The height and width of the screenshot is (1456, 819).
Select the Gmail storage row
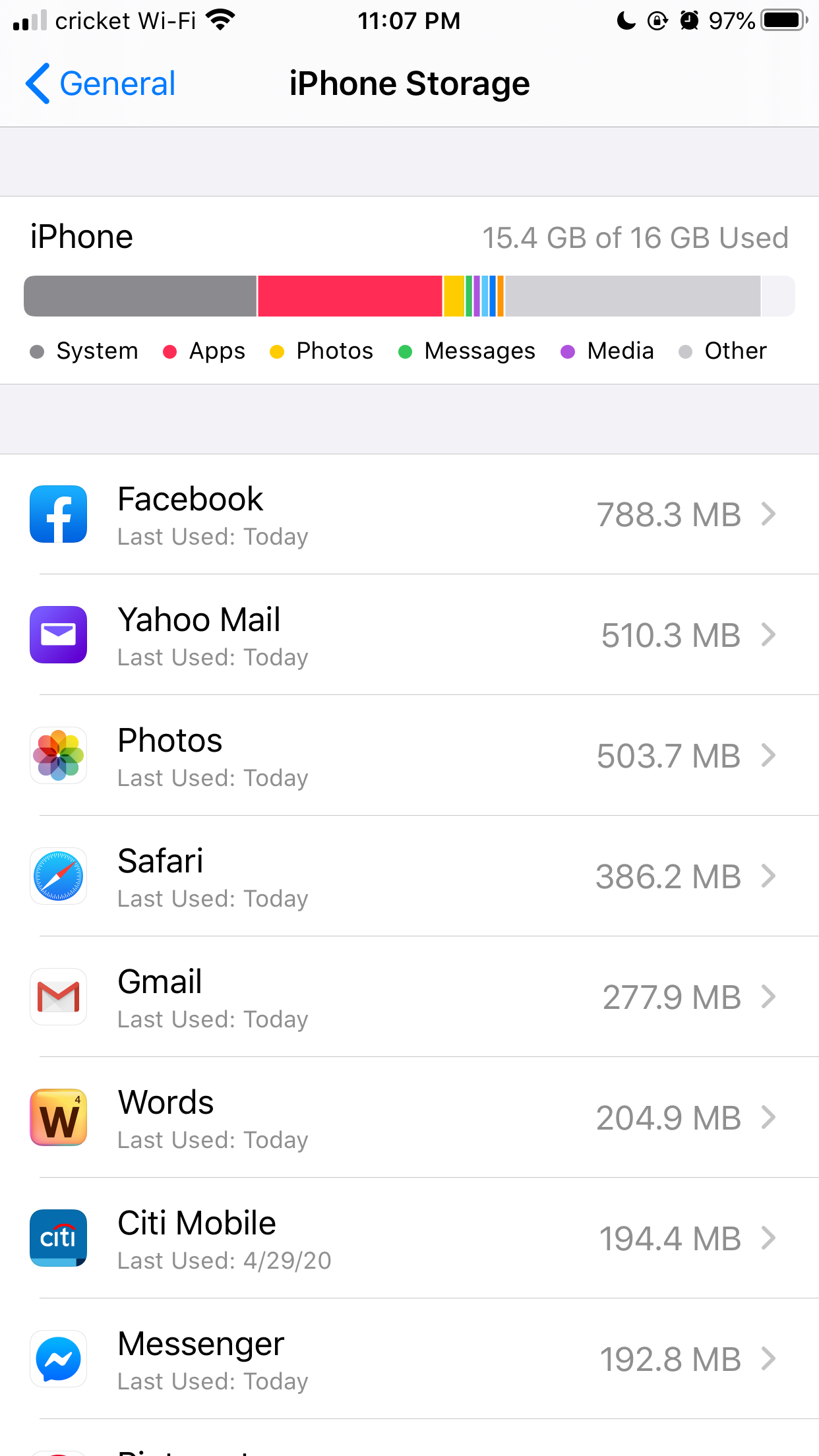[x=409, y=997]
